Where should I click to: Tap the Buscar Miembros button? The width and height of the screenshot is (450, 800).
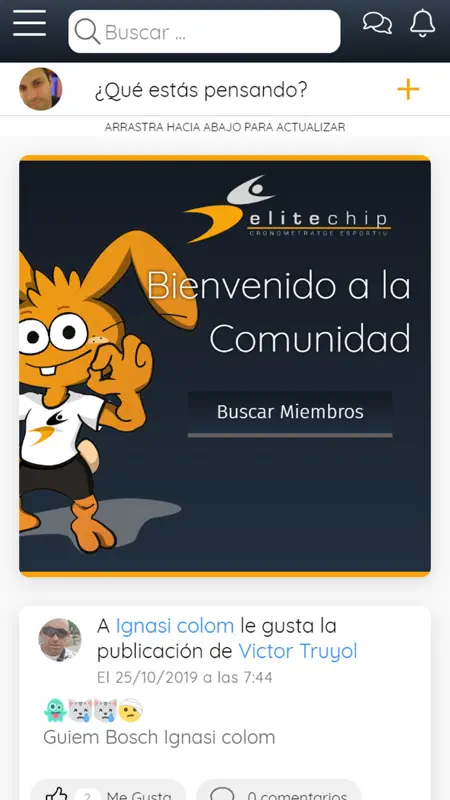pyautogui.click(x=290, y=414)
